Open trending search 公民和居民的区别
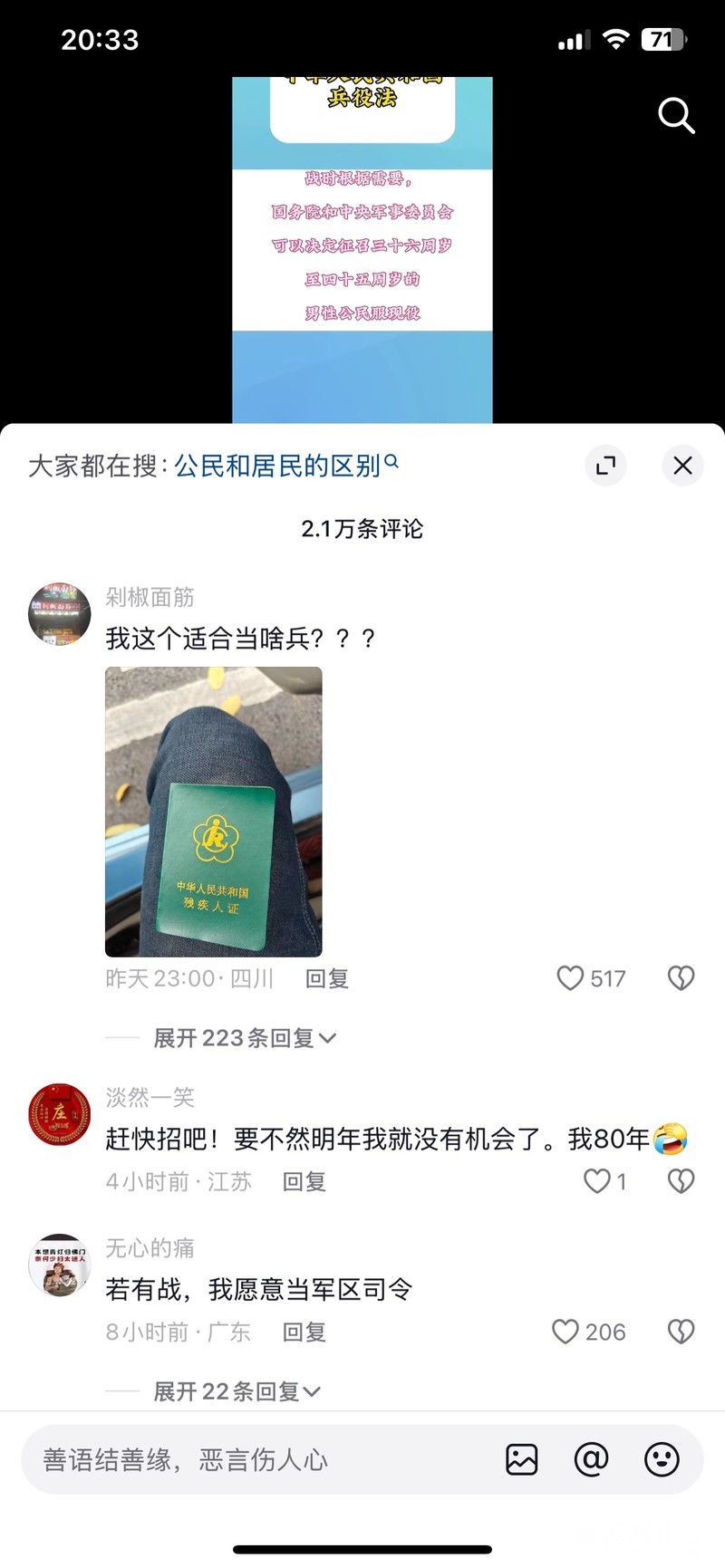The image size is (725, 1568). point(278,466)
